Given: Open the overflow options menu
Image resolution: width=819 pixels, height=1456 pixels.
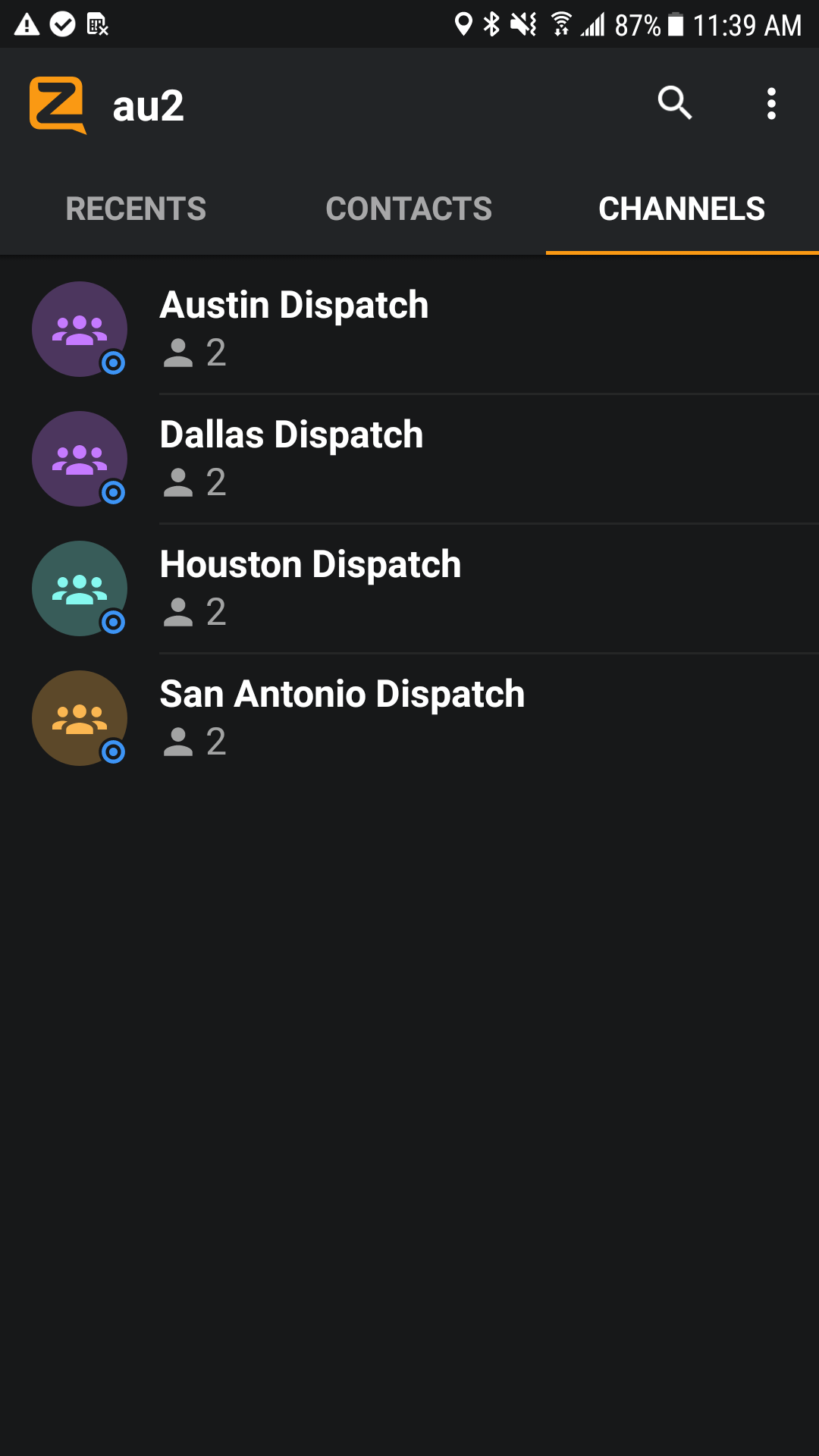Looking at the screenshot, I should (x=771, y=103).
